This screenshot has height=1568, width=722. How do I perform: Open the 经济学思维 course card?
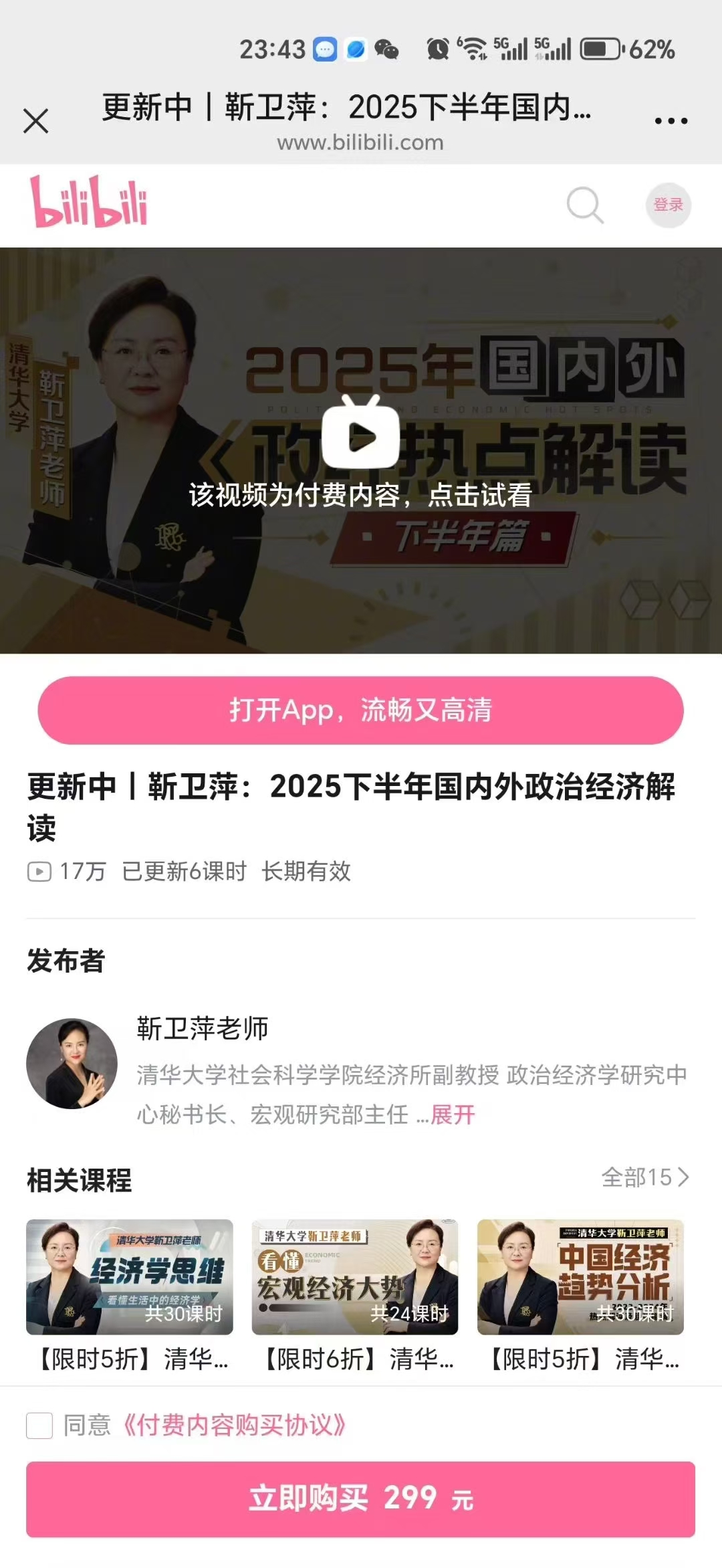click(x=130, y=1277)
